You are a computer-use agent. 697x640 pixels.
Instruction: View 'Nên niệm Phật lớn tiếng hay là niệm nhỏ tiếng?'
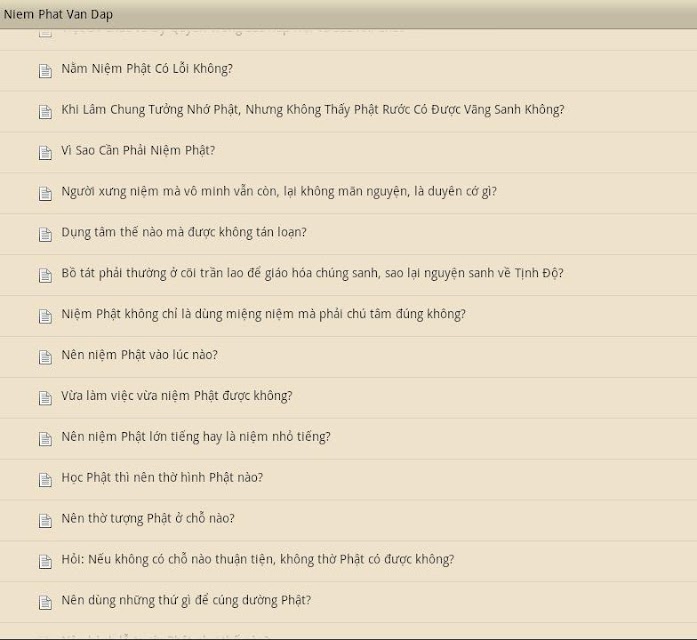click(x=348, y=439)
